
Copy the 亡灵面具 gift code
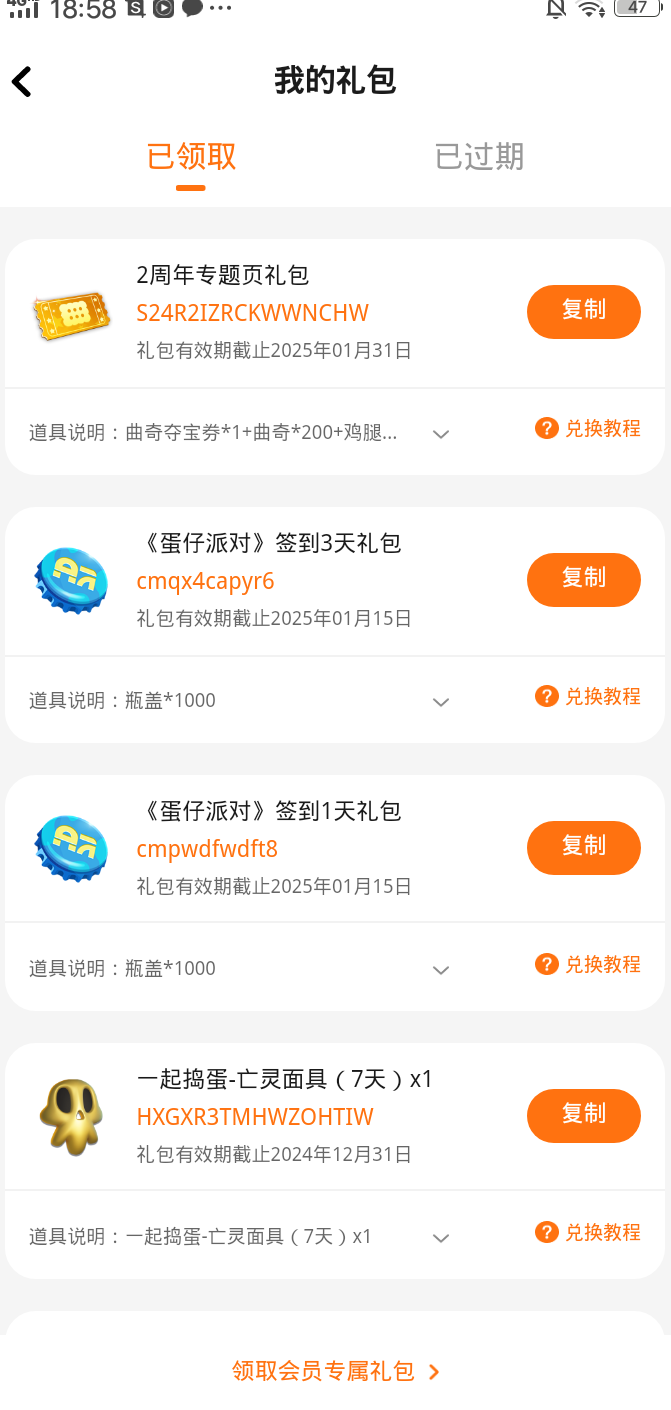(x=583, y=1115)
